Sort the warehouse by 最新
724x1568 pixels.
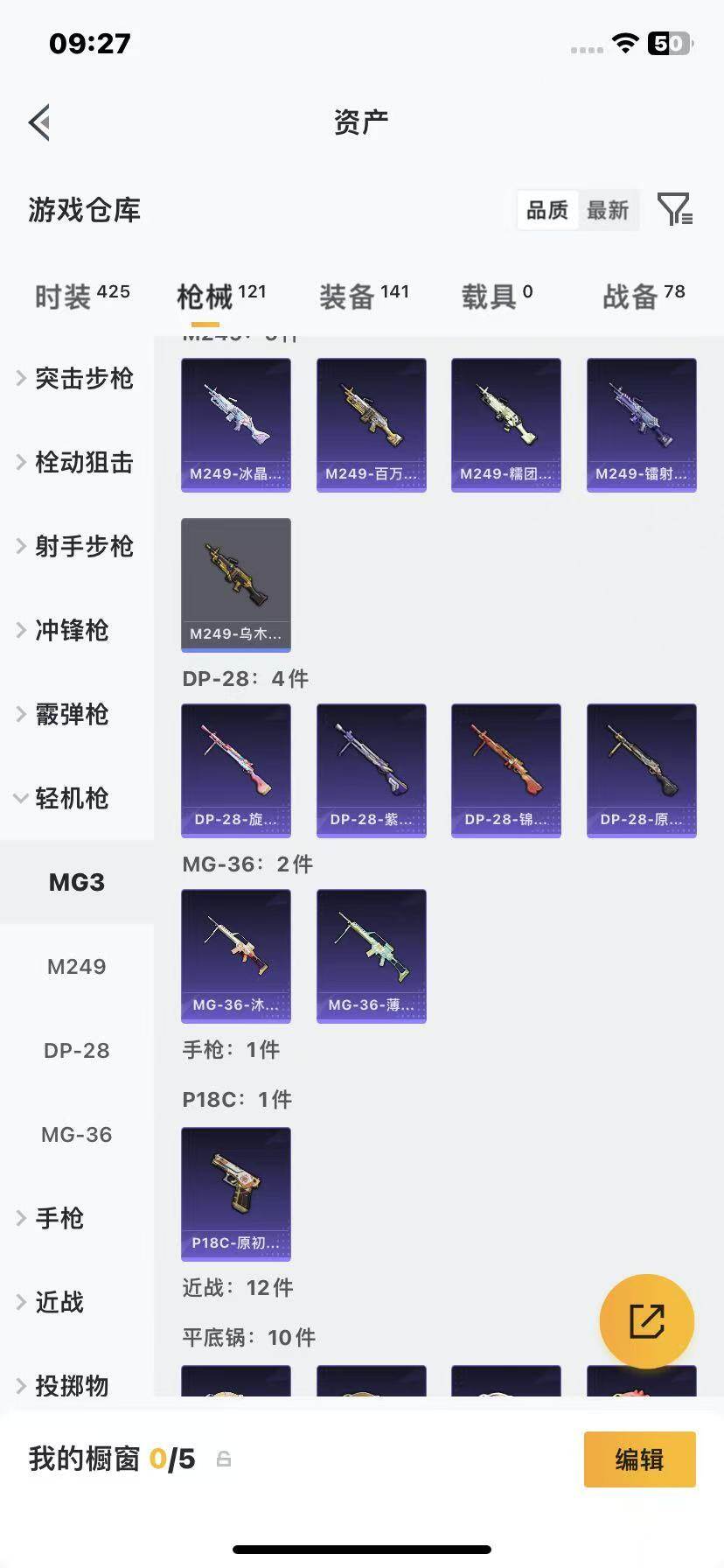608,210
